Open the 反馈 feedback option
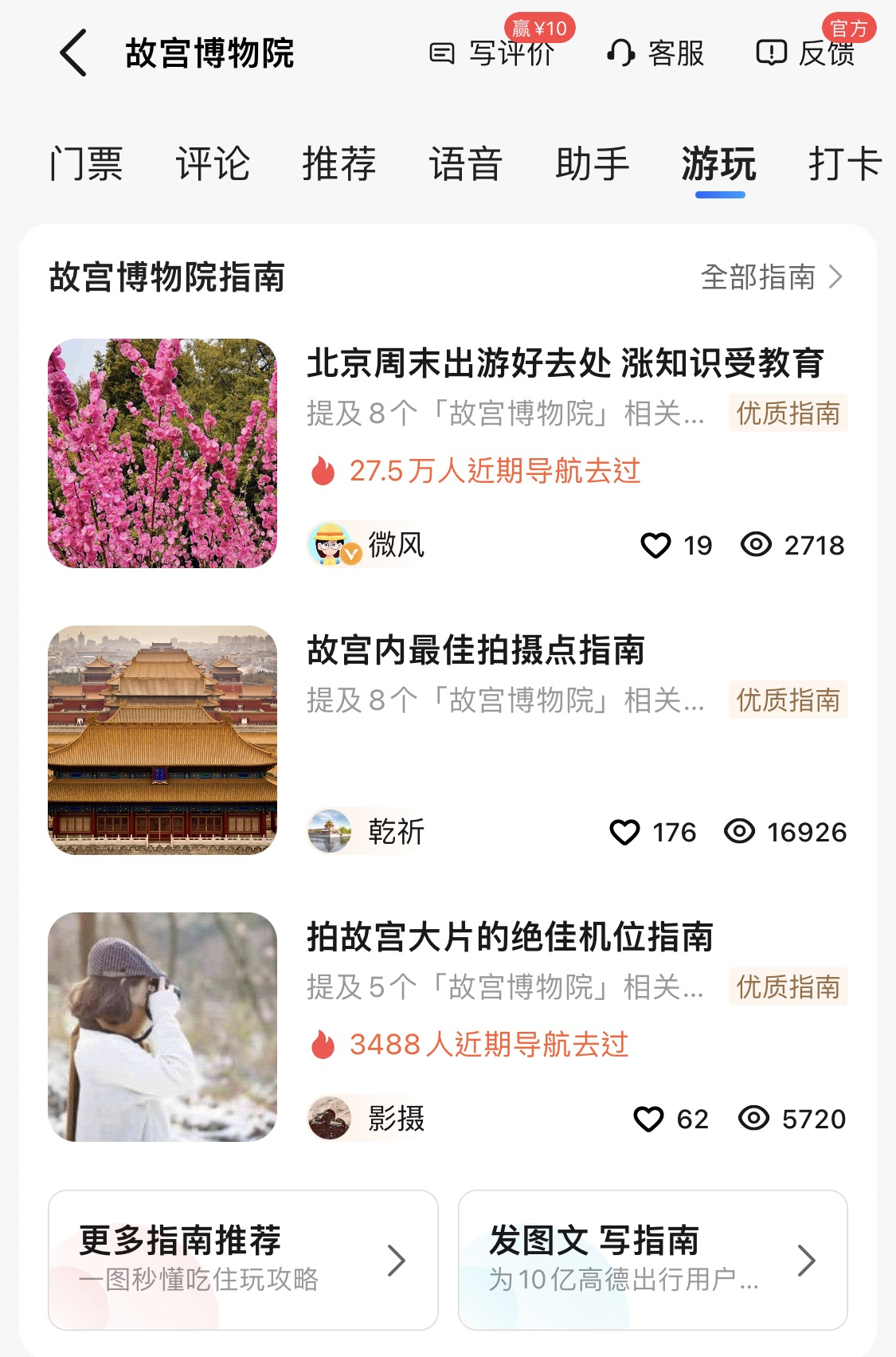 [x=806, y=53]
